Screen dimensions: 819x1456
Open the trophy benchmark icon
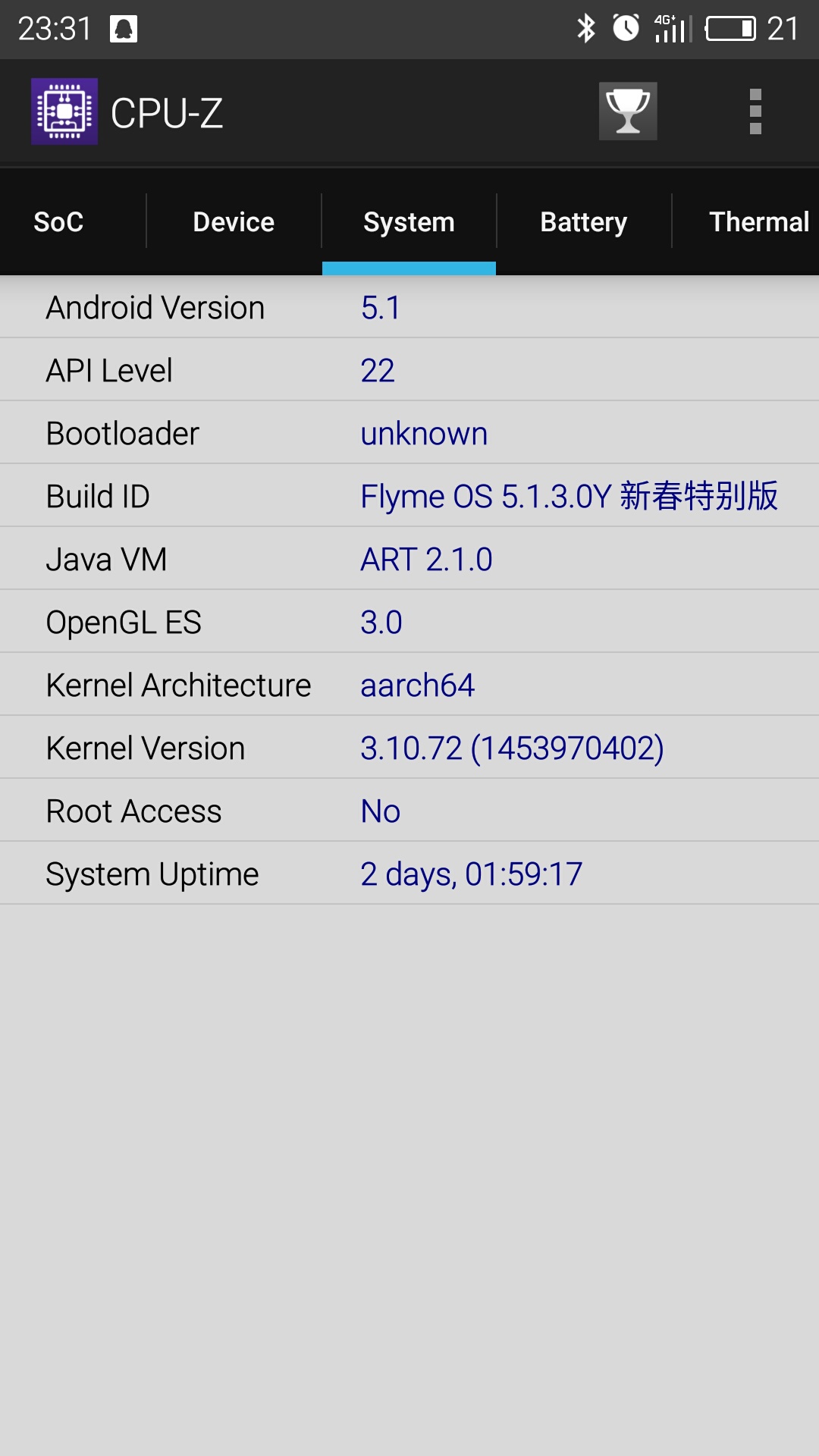click(x=628, y=111)
